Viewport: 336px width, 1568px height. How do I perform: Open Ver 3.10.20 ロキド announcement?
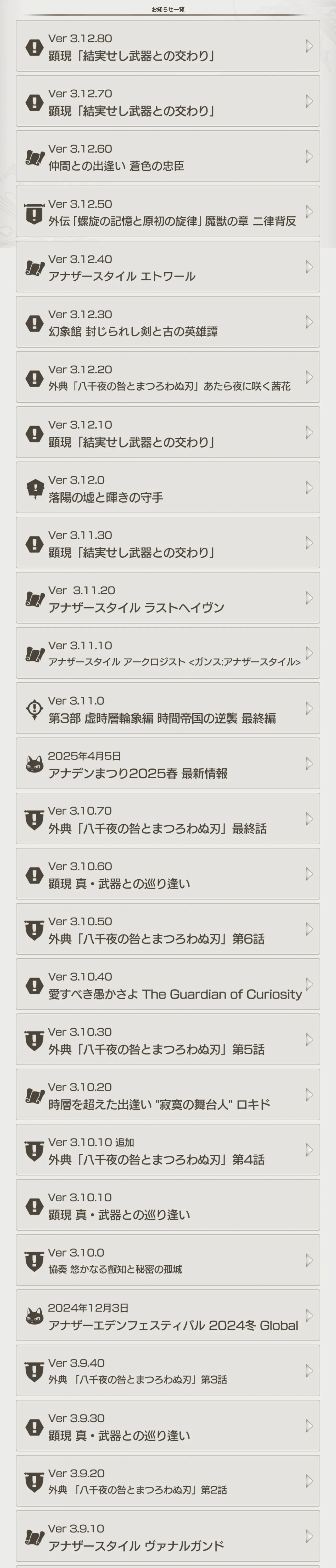tap(168, 1095)
